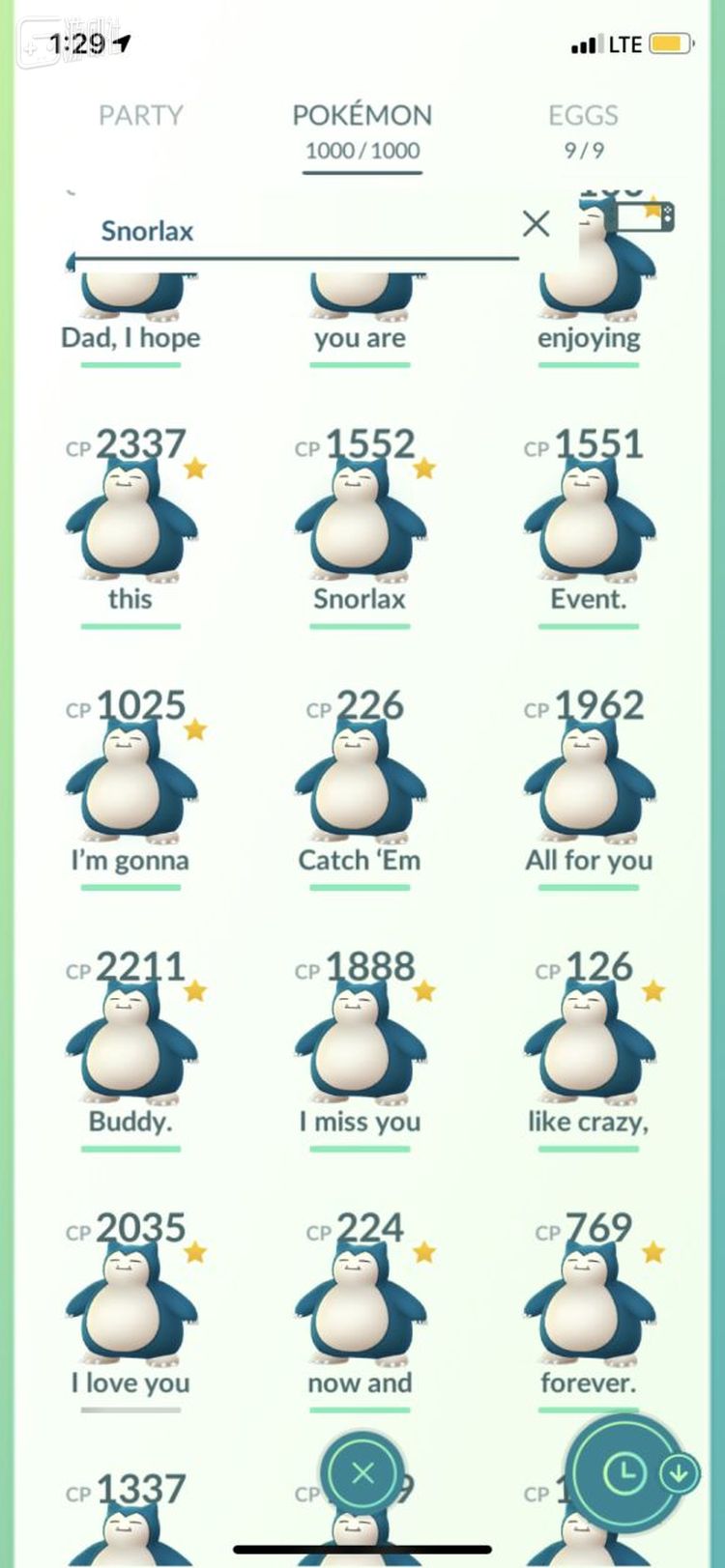Clear the Snorlax search text
The width and height of the screenshot is (725, 1568).
536,224
